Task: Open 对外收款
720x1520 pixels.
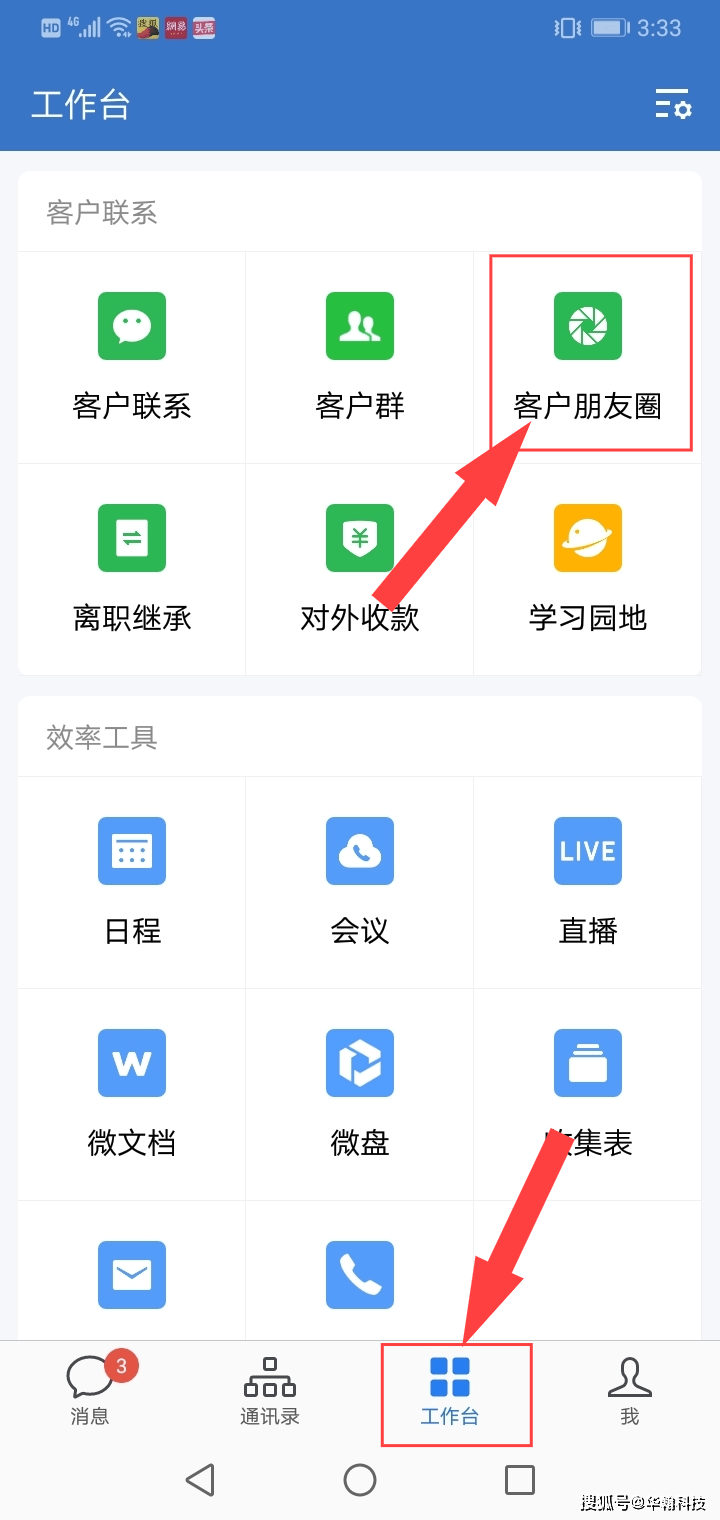Action: pos(360,567)
